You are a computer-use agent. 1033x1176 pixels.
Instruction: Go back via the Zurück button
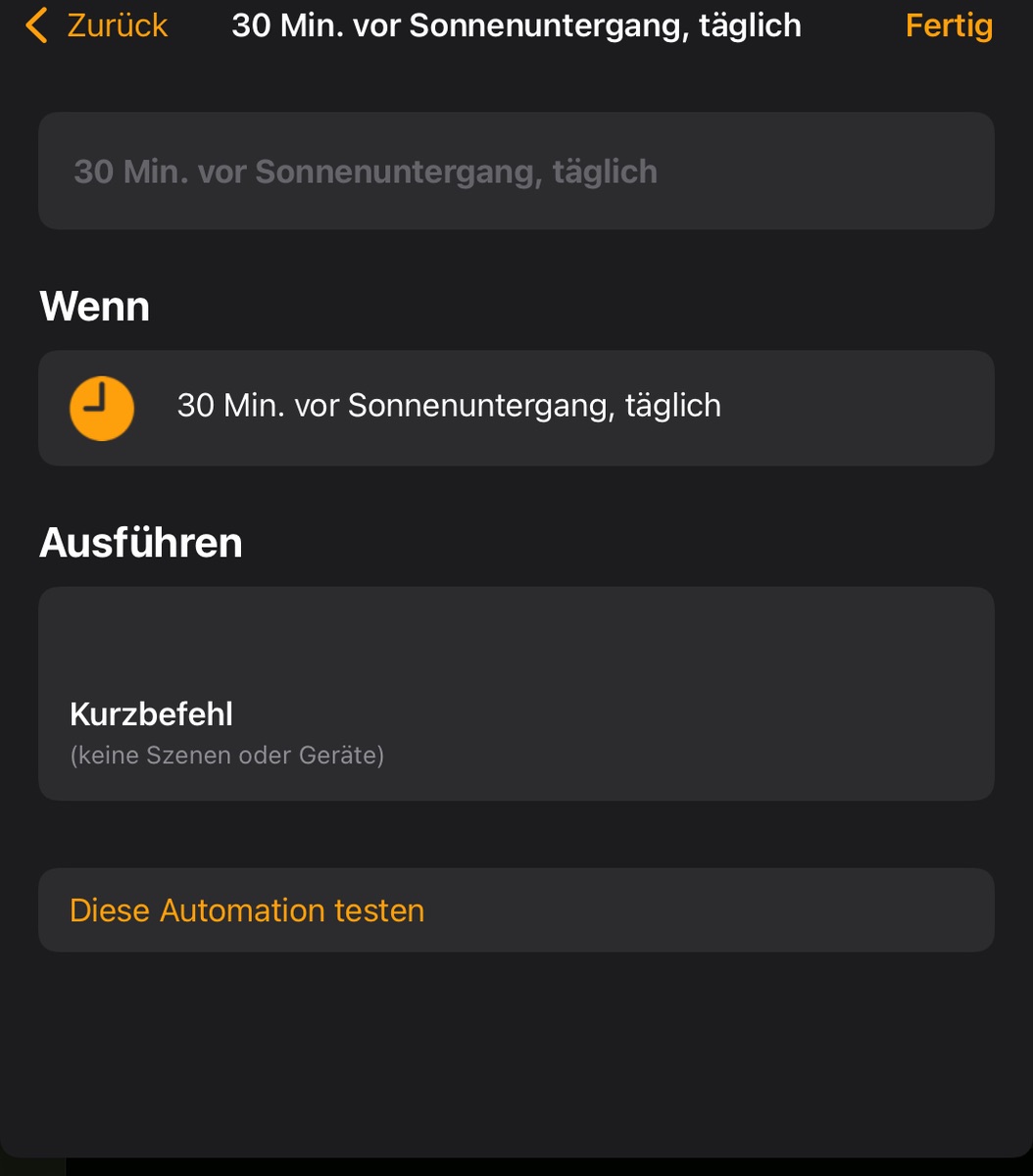pos(97,25)
